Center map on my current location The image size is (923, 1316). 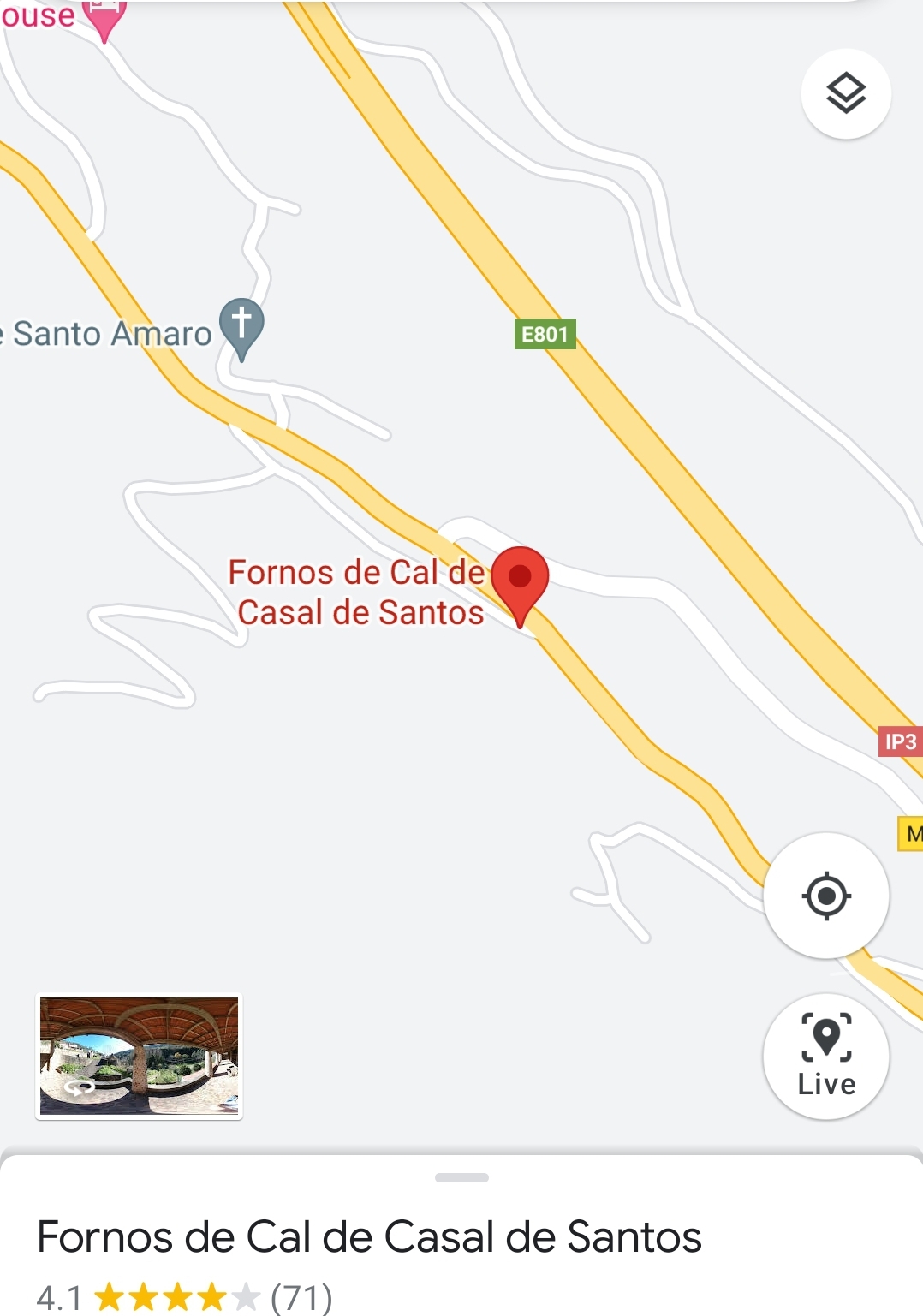[825, 896]
